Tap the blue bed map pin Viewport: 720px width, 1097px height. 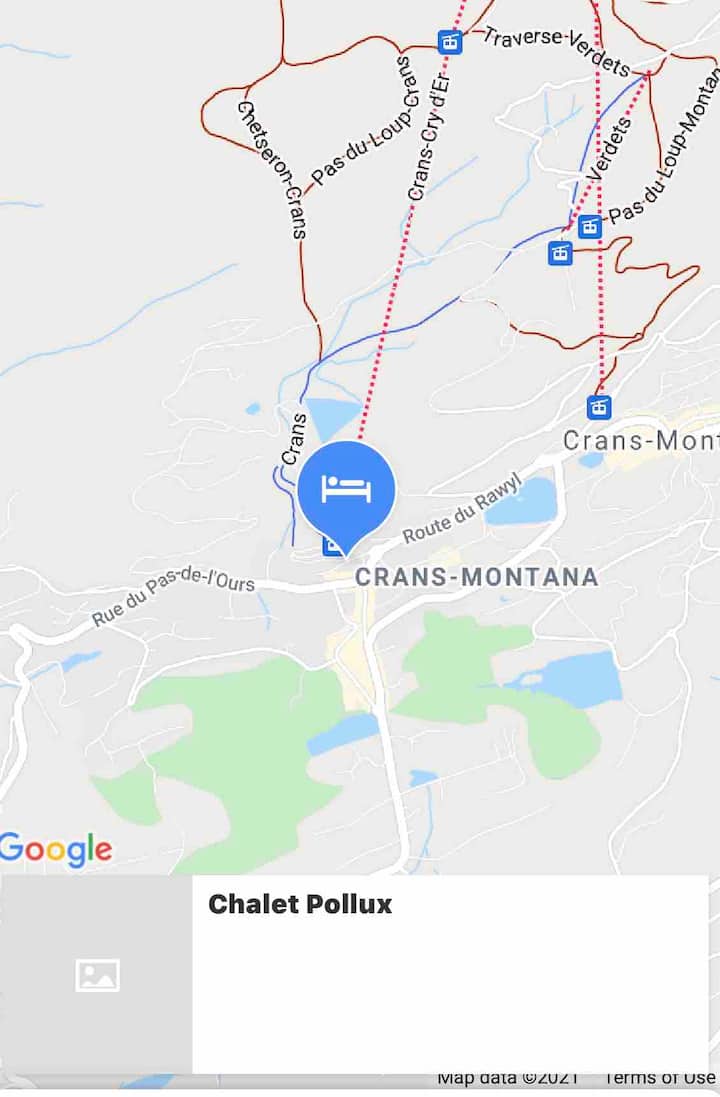(x=346, y=491)
